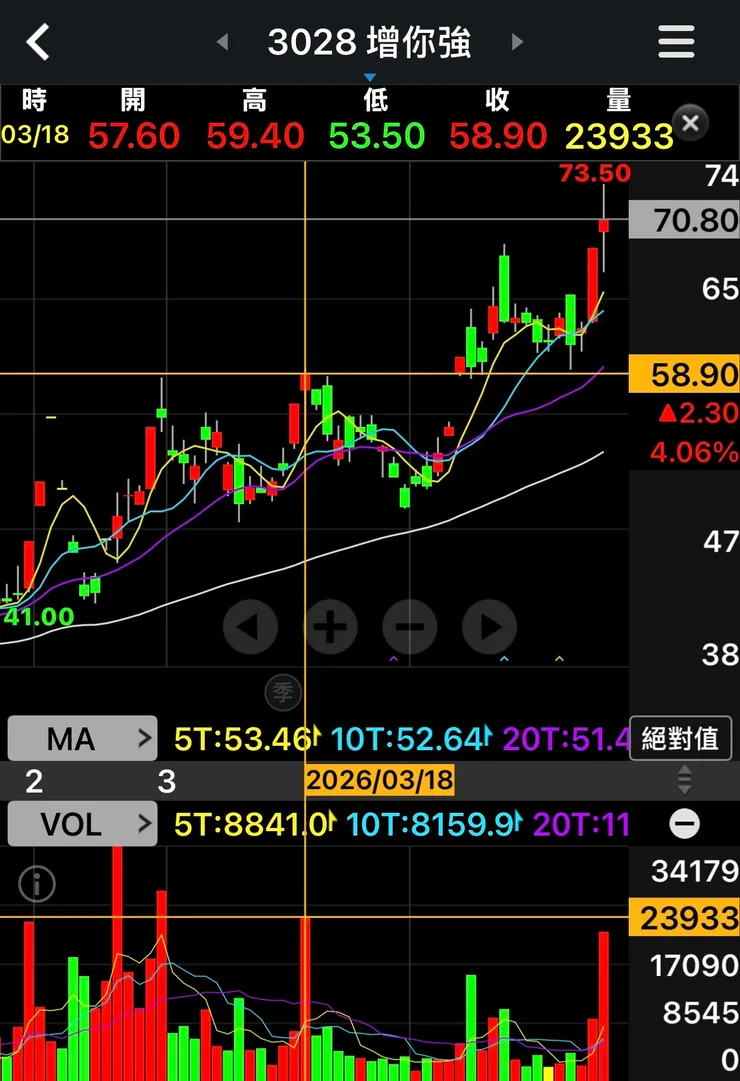The image size is (740, 1081).
Task: Open the info icon on volume chart
Action: (x=37, y=883)
